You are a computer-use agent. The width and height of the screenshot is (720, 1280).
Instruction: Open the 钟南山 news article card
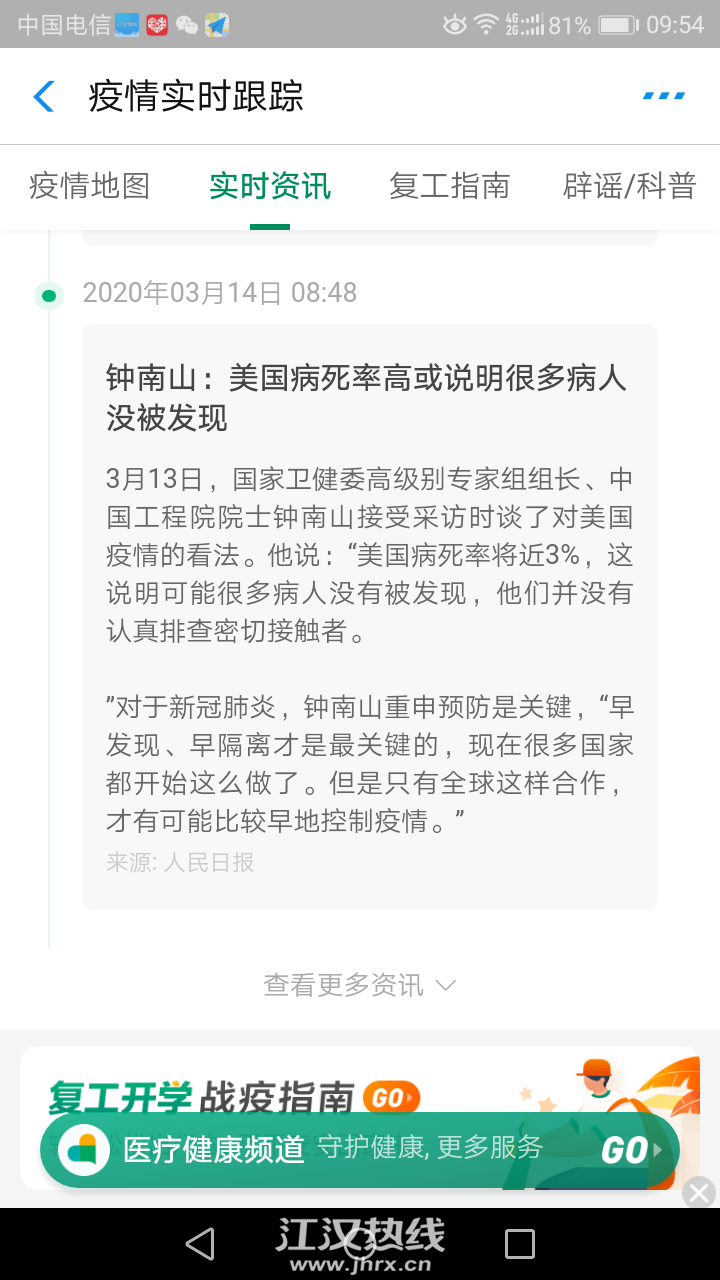[x=369, y=600]
